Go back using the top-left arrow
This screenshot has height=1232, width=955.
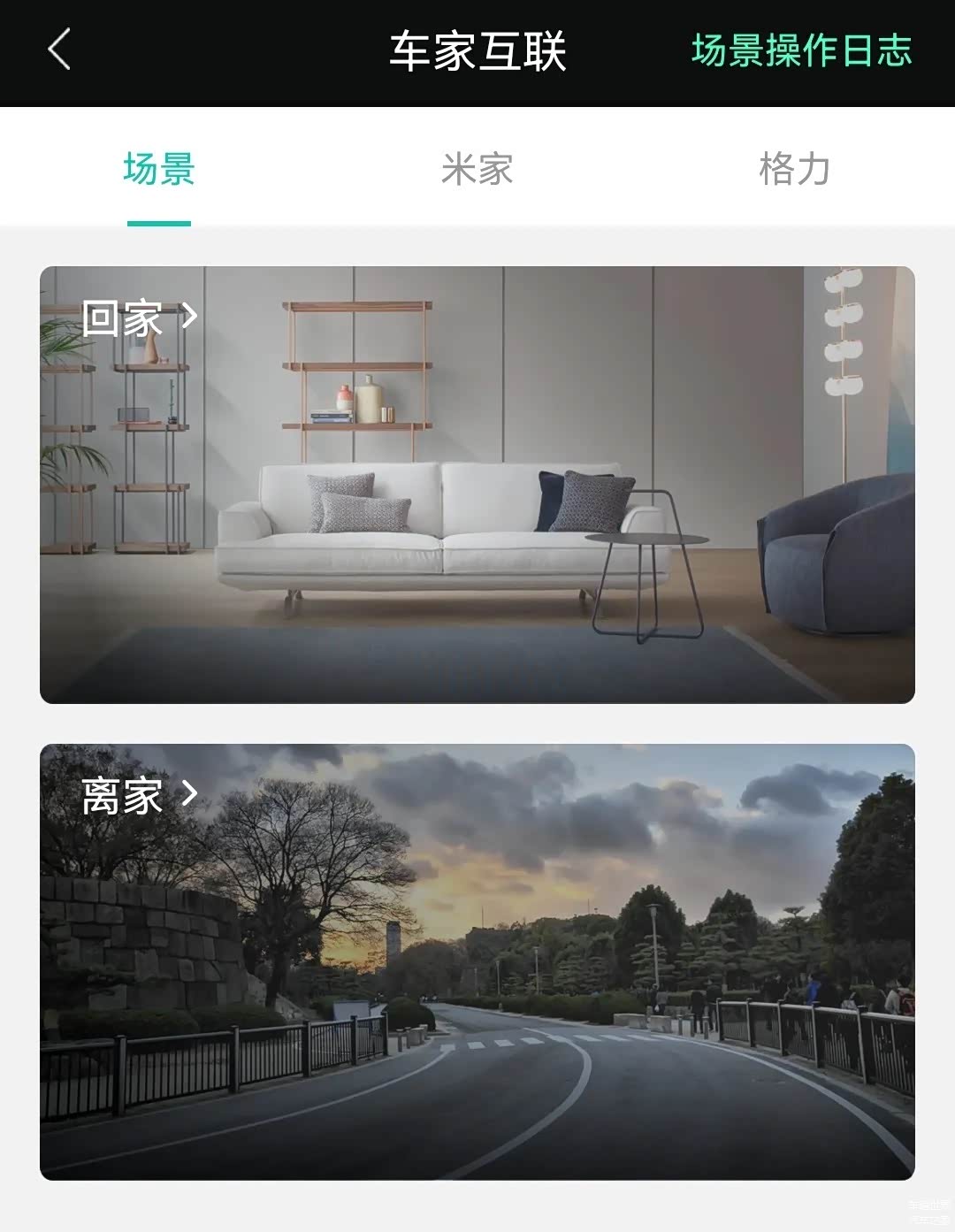(59, 50)
